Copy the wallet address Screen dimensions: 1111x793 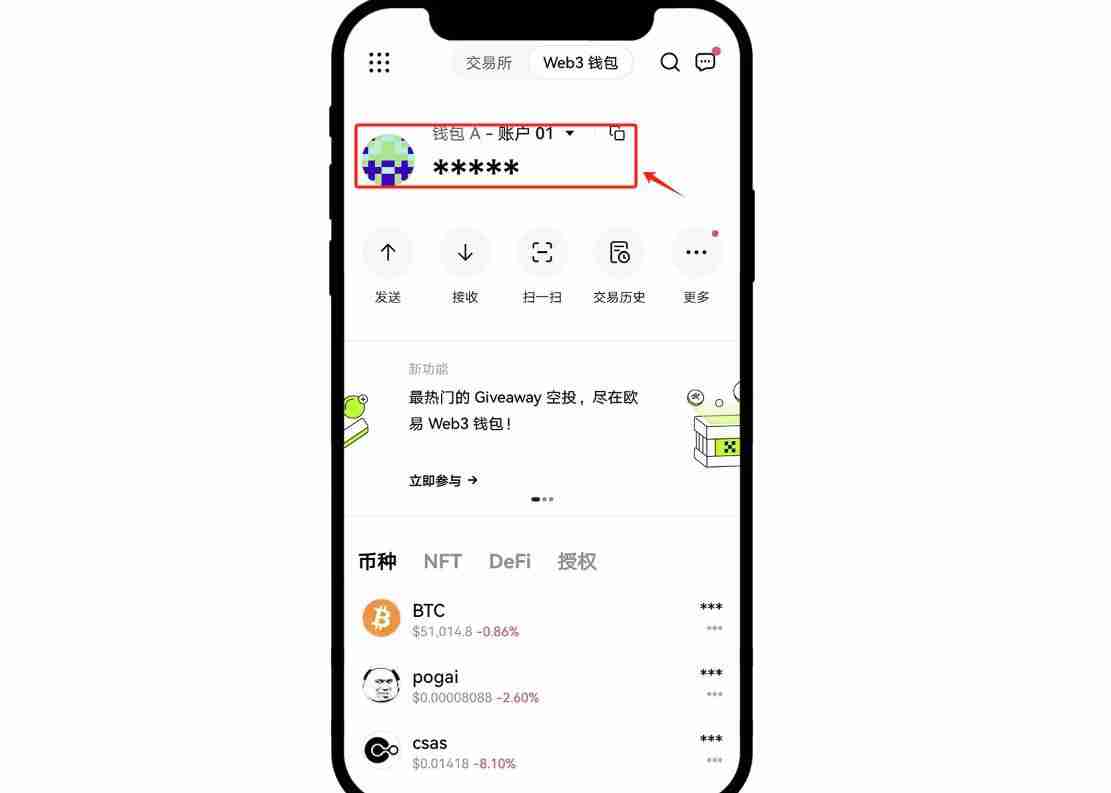pyautogui.click(x=617, y=133)
